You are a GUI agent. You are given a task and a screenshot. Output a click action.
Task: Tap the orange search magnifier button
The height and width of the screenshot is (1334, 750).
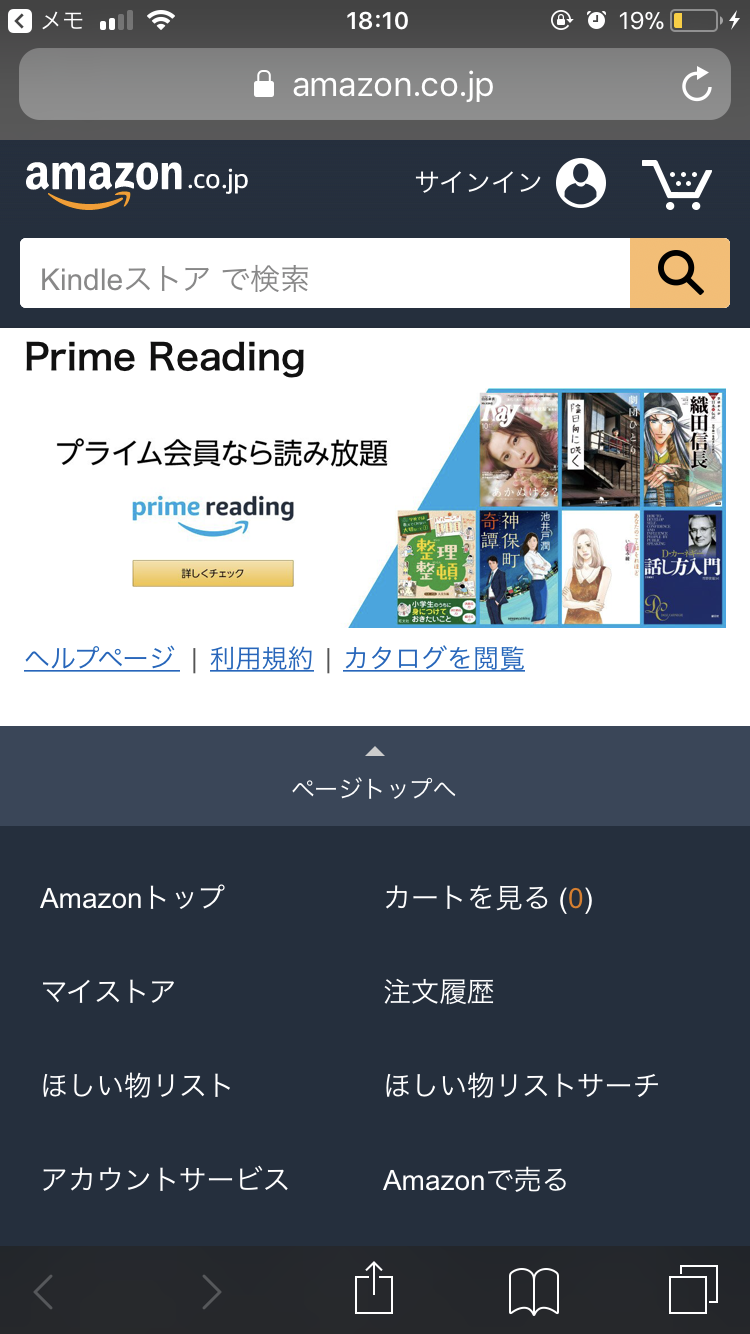pos(680,273)
